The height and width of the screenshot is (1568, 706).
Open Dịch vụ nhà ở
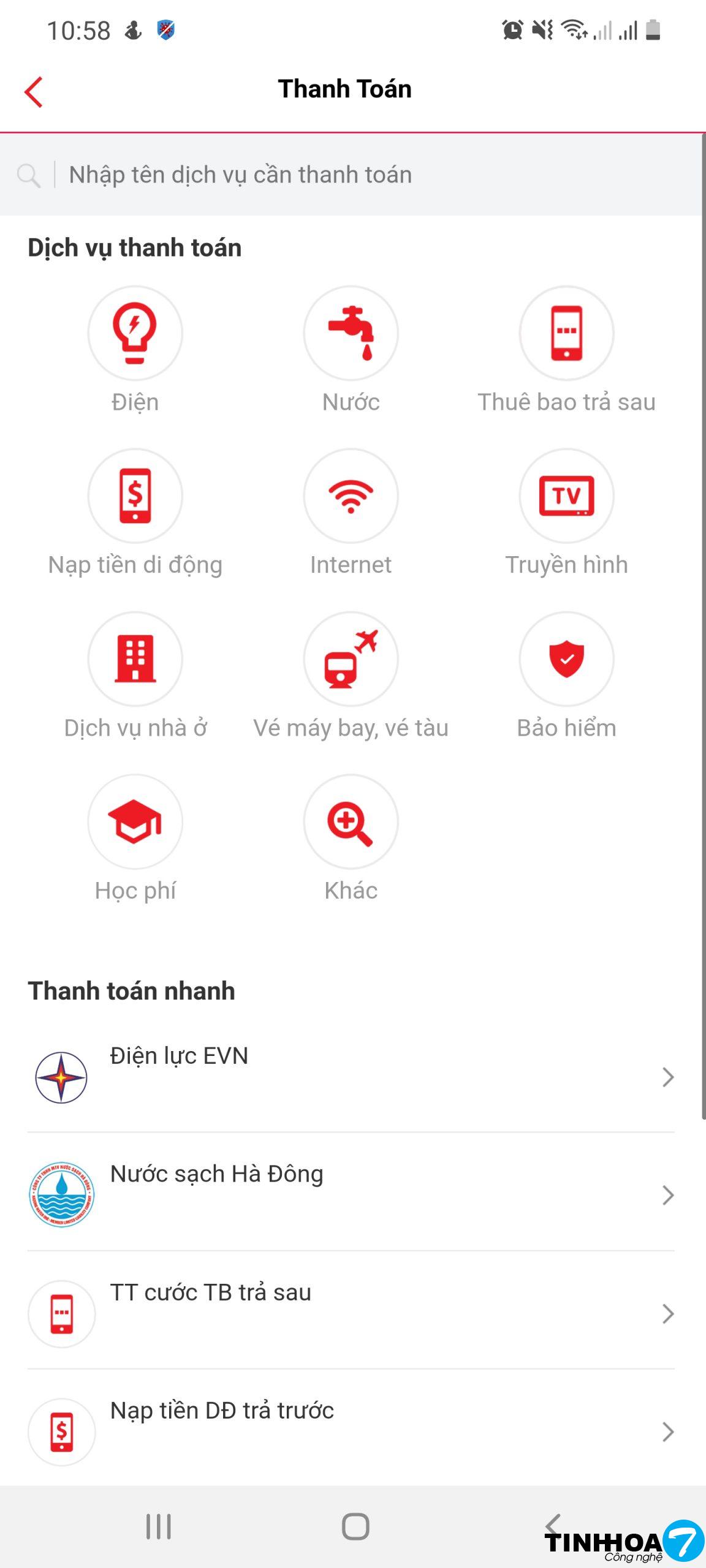[135, 659]
